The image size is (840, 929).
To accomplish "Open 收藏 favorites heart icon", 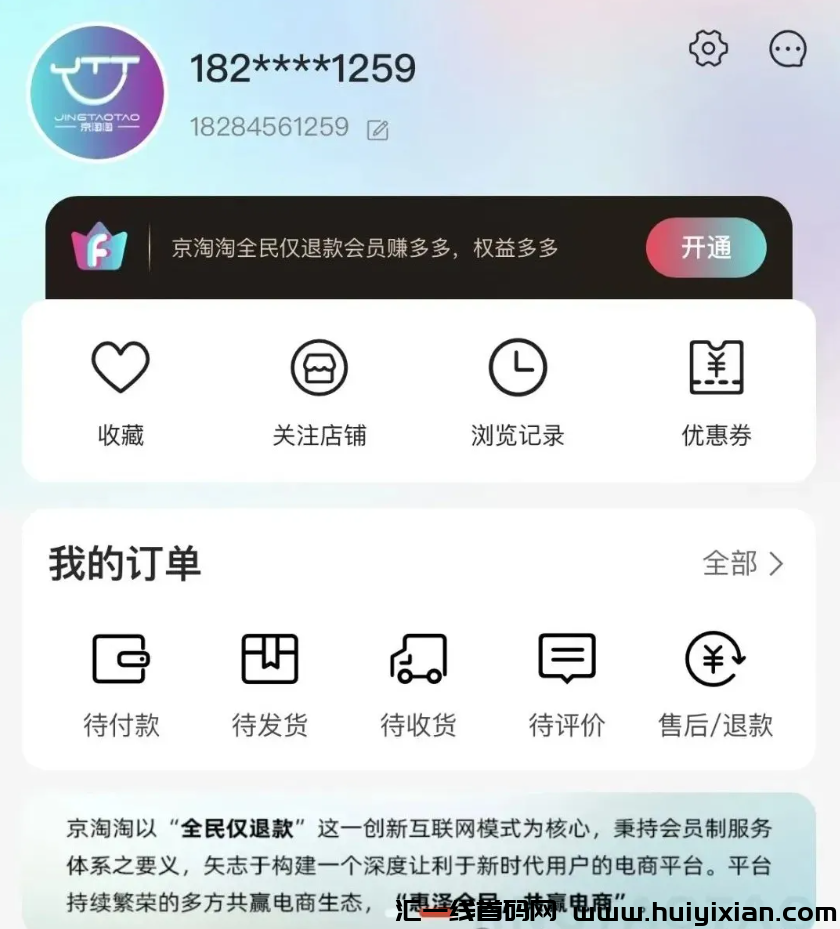I will [120, 365].
